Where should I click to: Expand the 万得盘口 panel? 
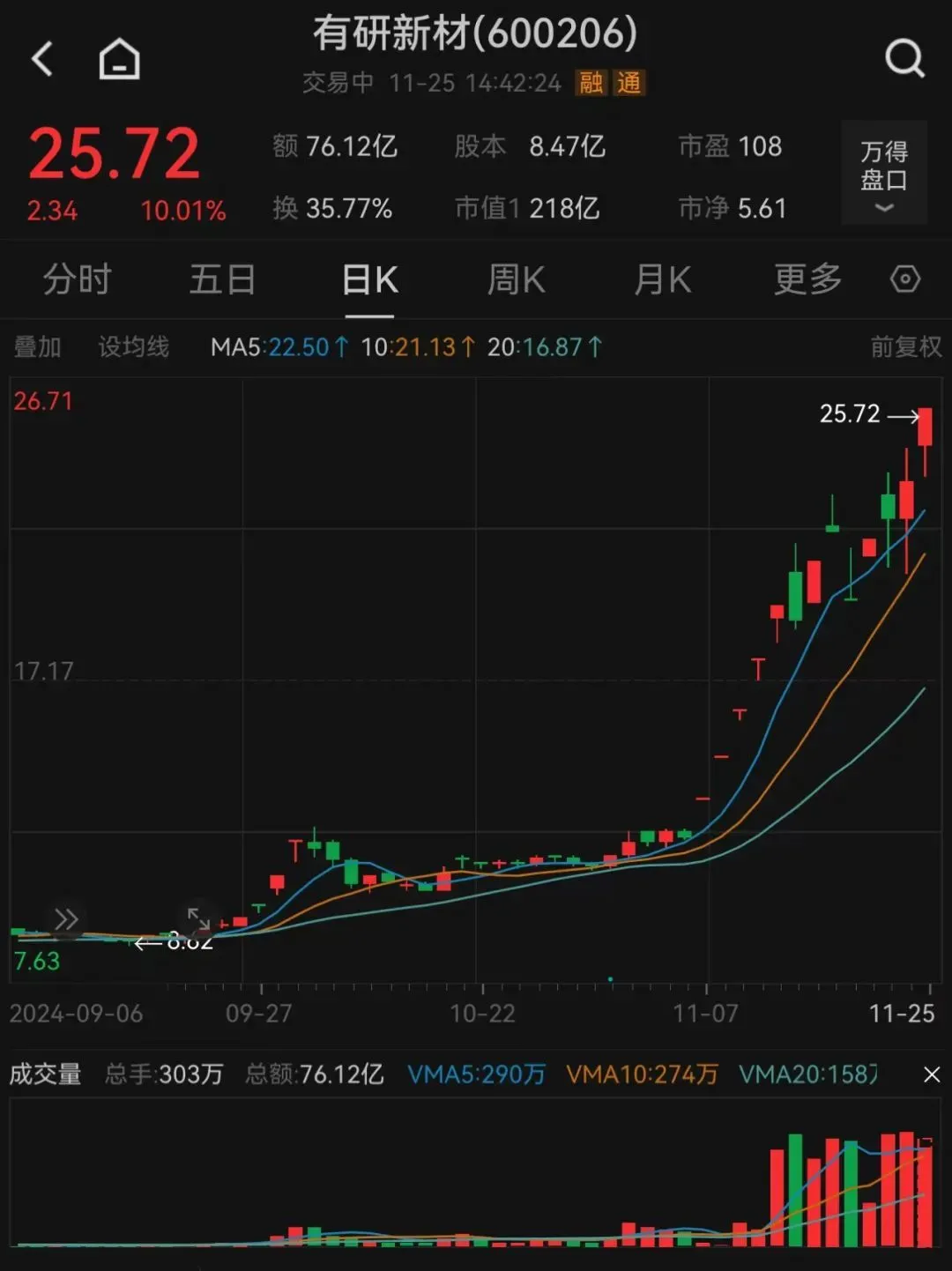[883, 174]
